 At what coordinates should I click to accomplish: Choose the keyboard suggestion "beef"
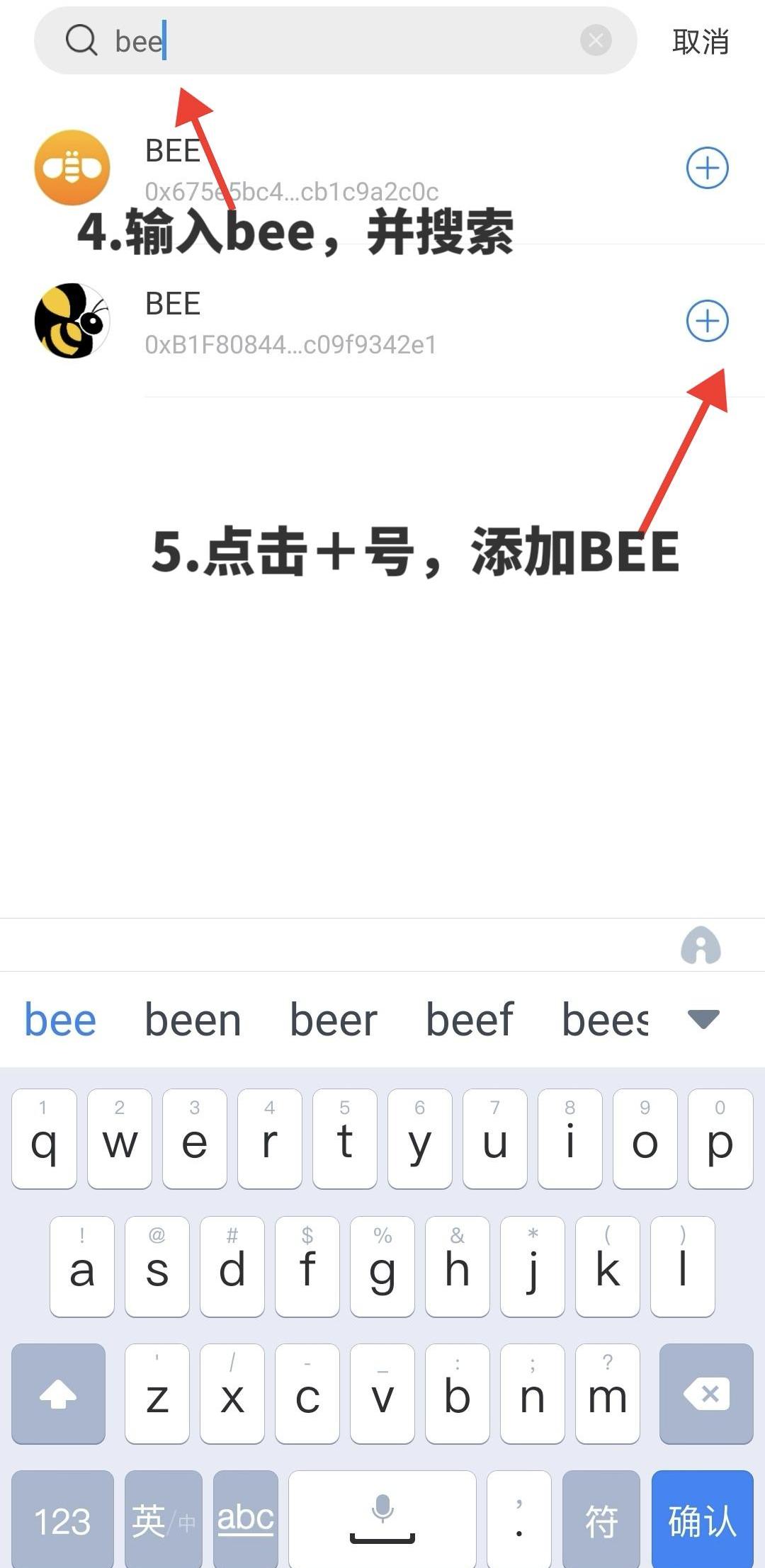pos(469,1021)
